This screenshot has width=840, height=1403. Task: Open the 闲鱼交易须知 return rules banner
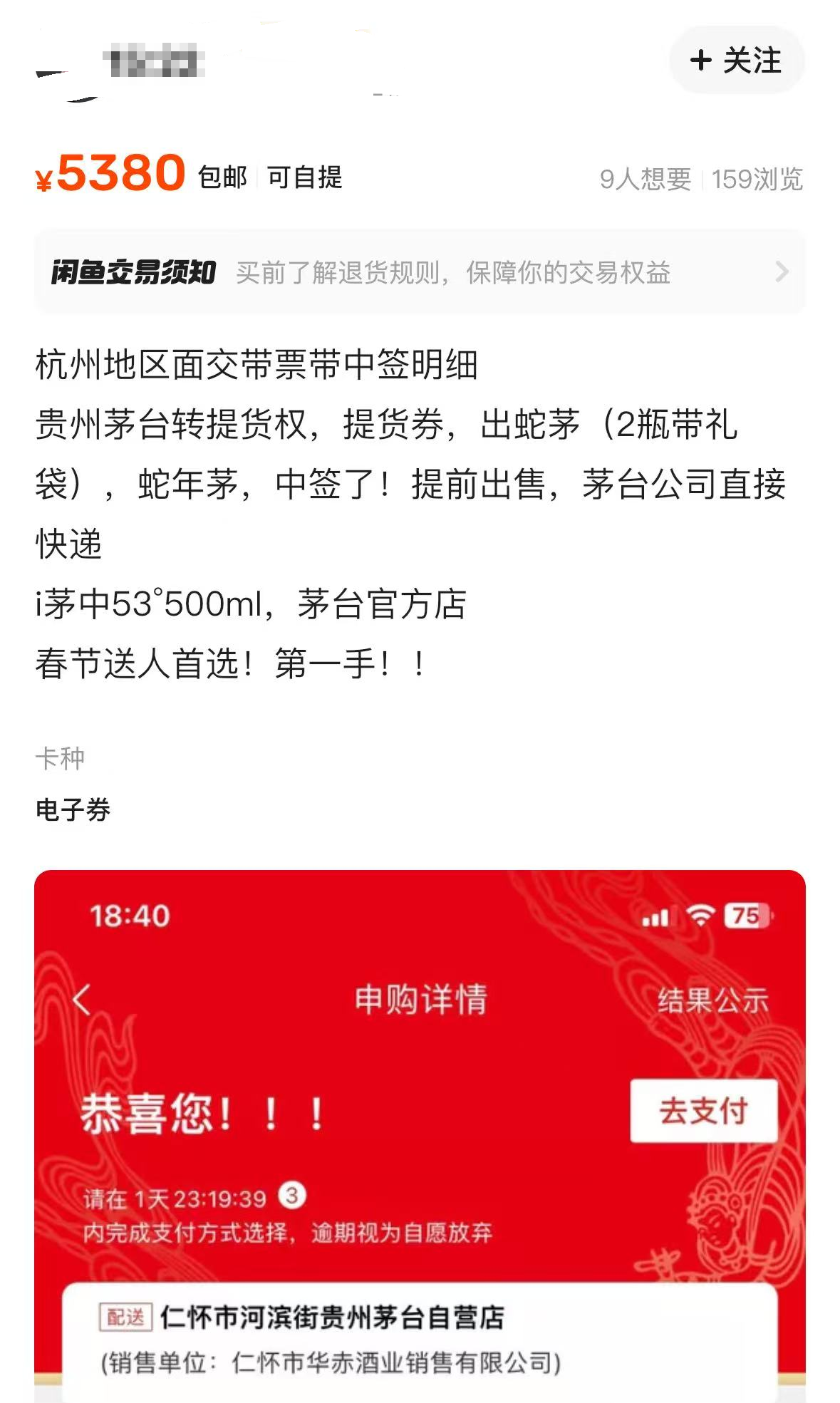419,272
